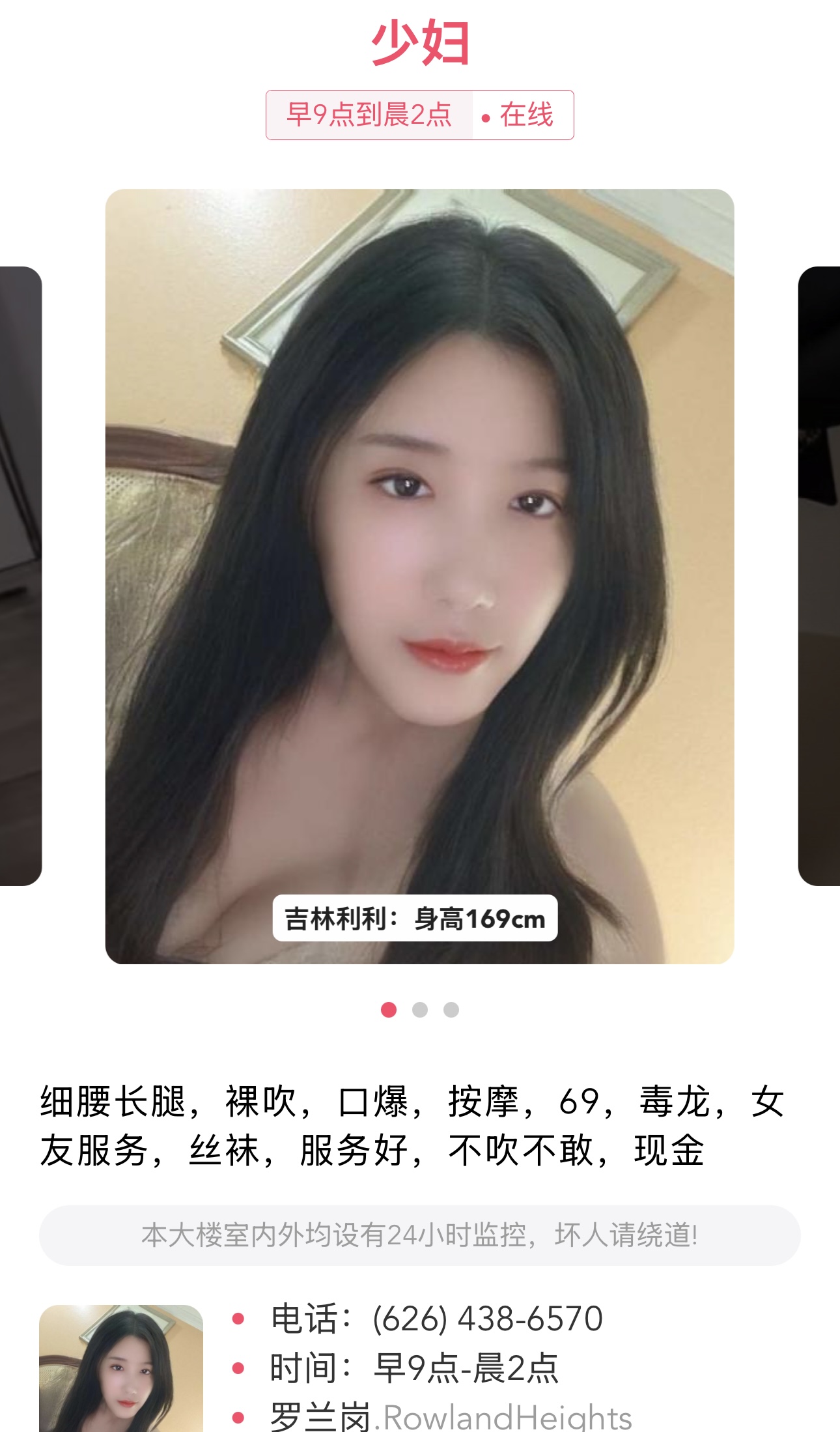
Task: Tap the partially visible photo on the left edge
Action: point(21,576)
